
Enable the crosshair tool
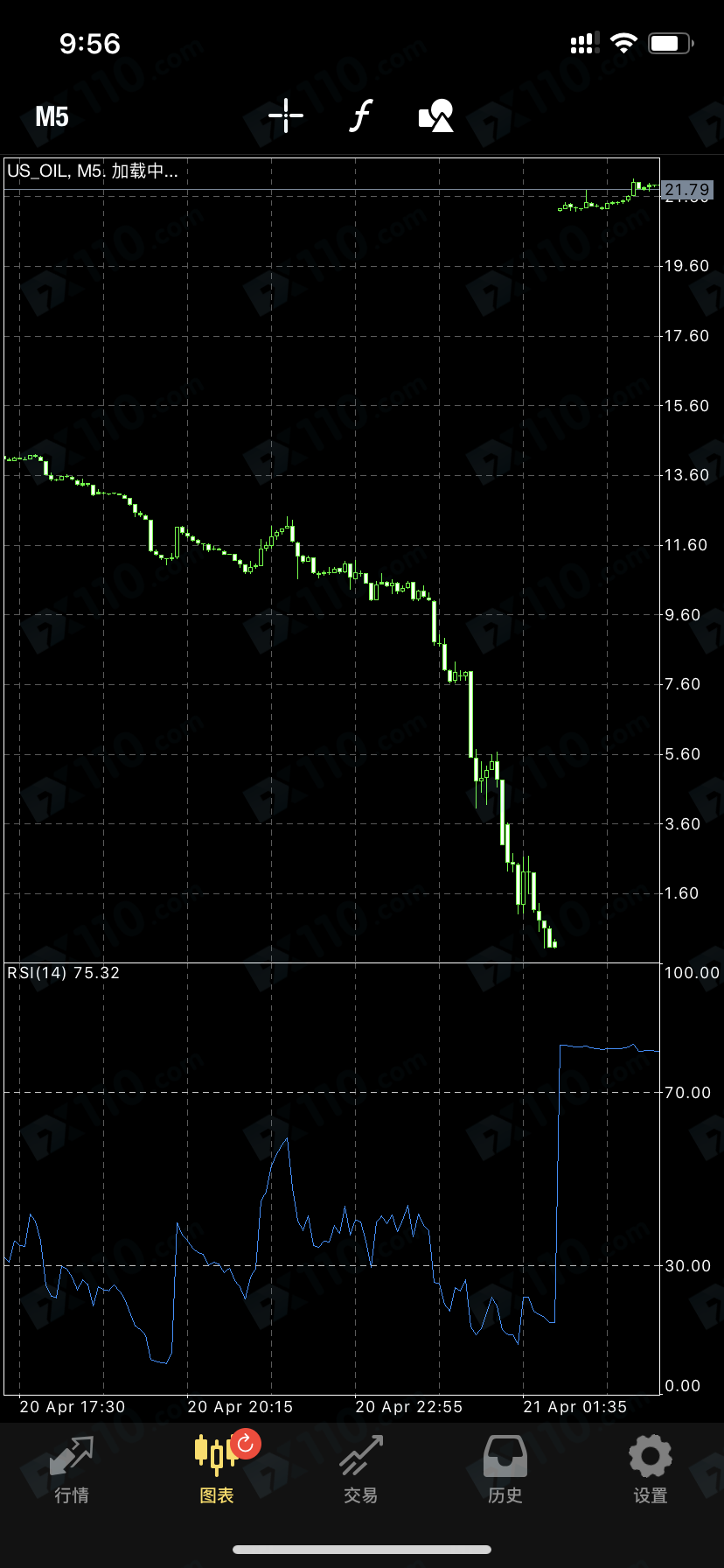[x=286, y=115]
